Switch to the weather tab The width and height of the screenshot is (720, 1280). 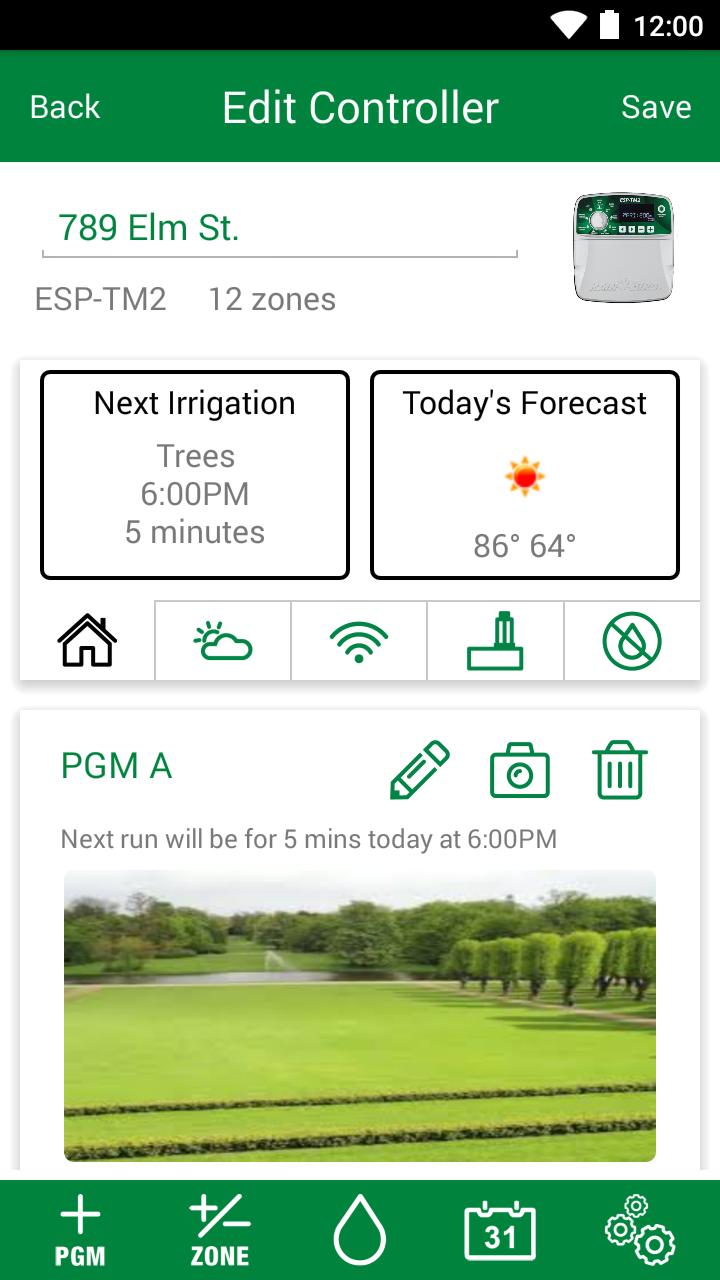point(223,641)
